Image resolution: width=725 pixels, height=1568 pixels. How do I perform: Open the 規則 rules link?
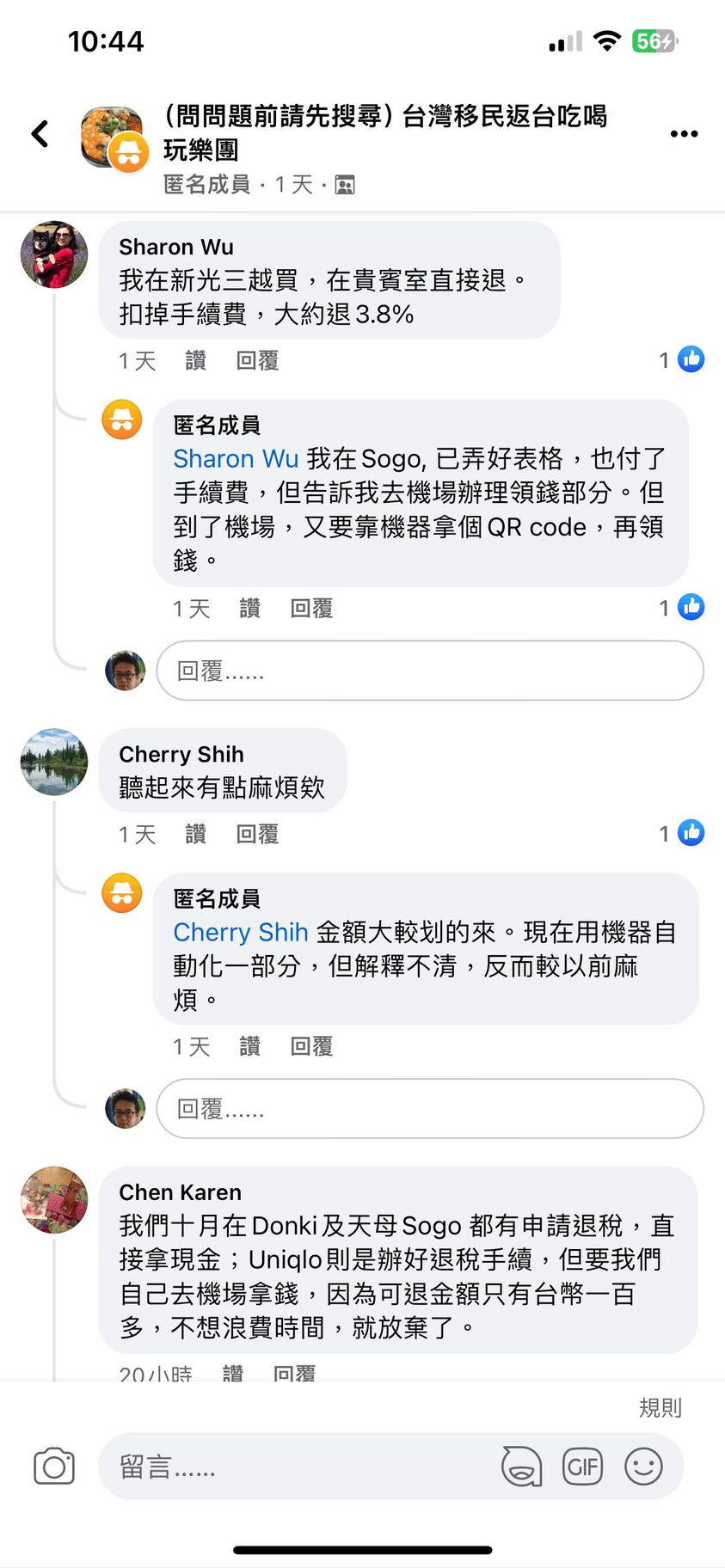point(660,1408)
